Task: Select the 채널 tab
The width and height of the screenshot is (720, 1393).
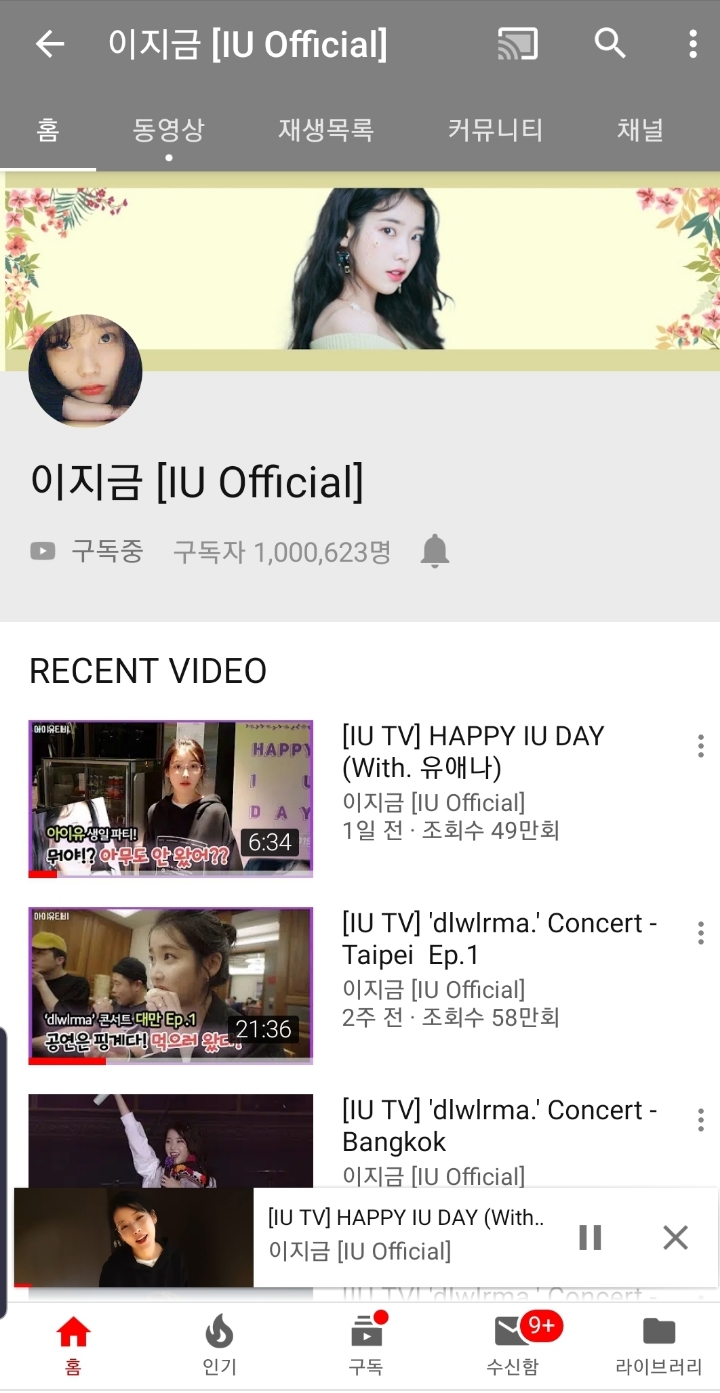Action: [640, 130]
